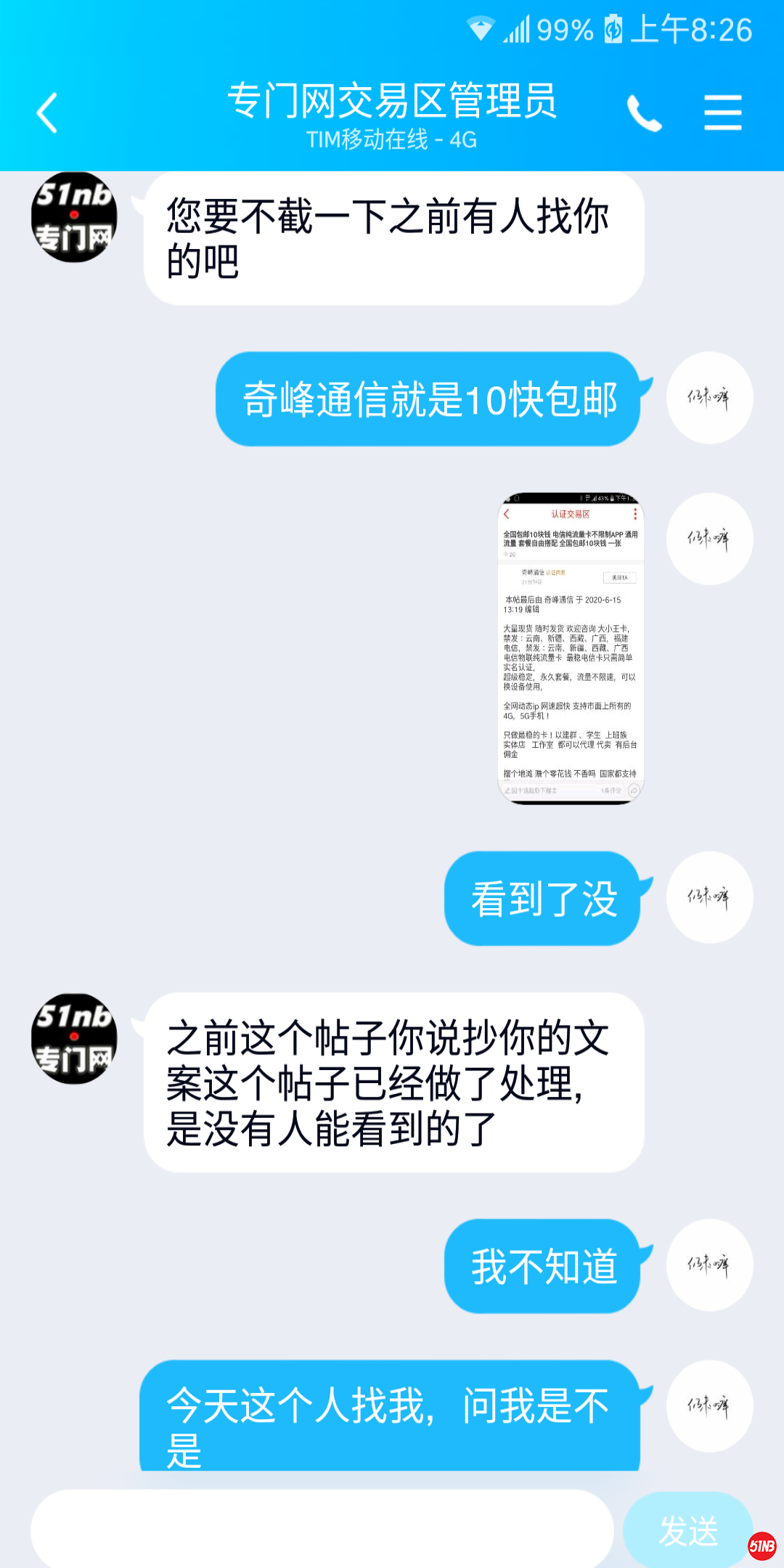
Task: Open the 51nb admin avatar beside top message
Action: [74, 217]
